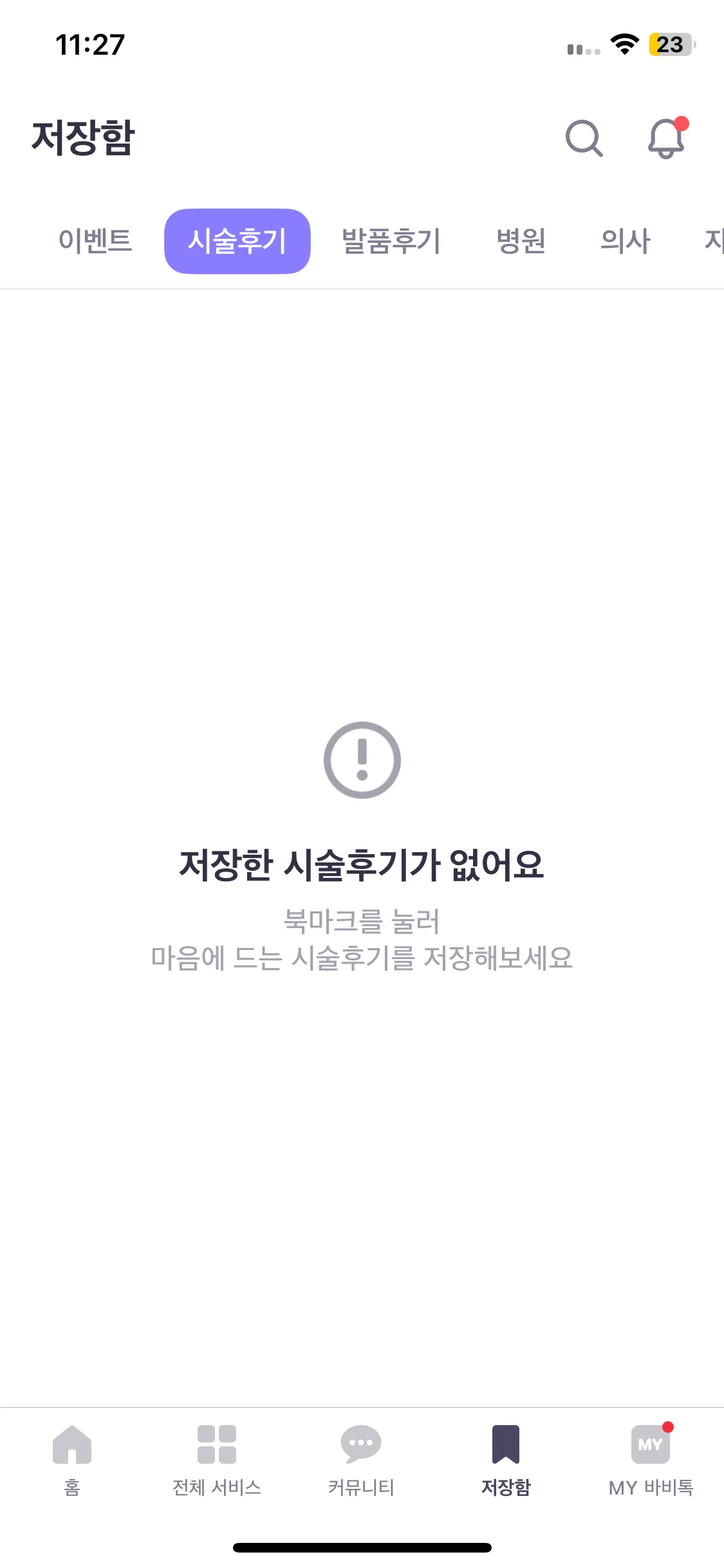Screen dimensions: 724x1568
Task: Open the search icon
Action: coord(584,138)
